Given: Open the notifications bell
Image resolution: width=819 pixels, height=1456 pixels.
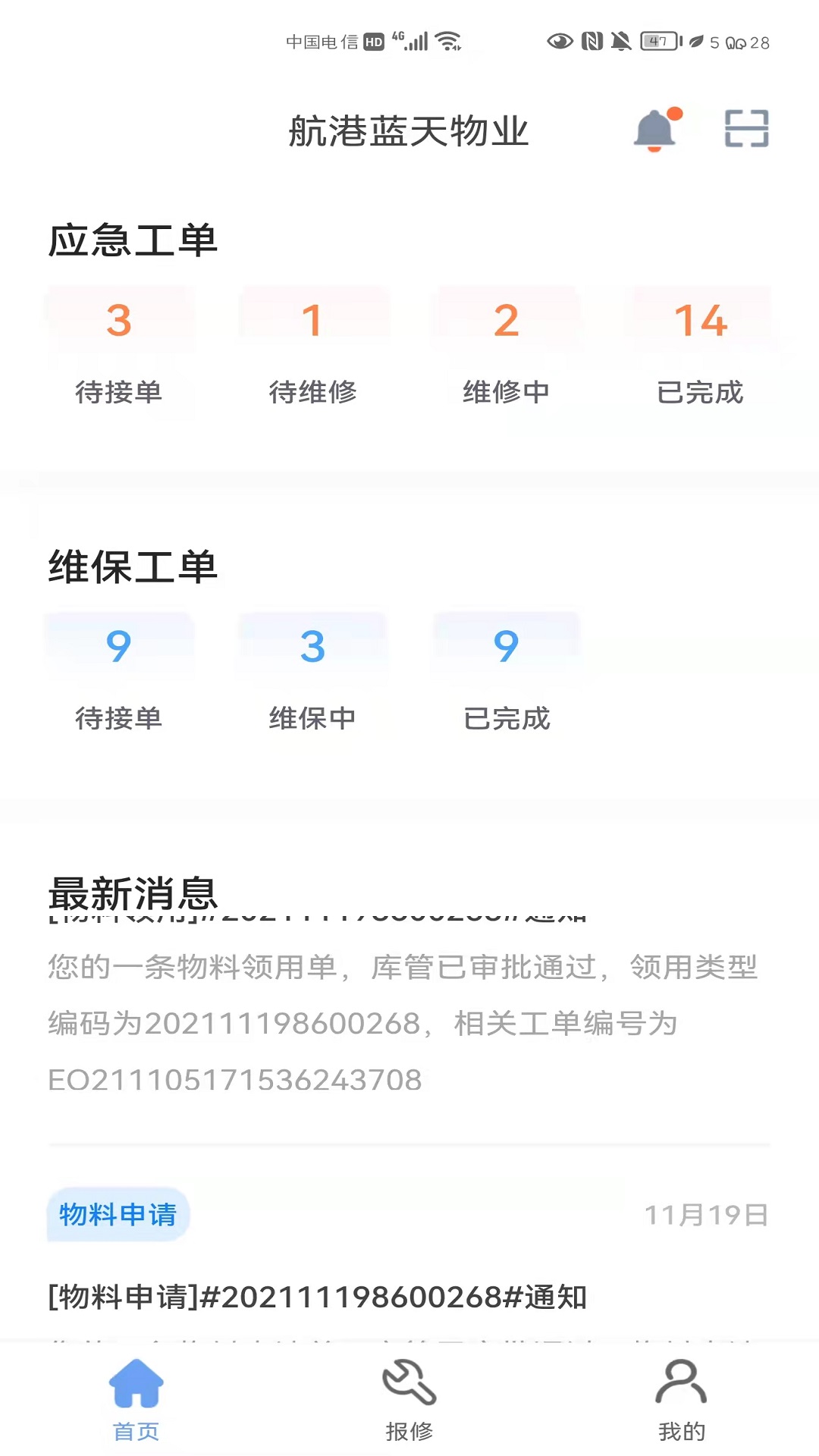Looking at the screenshot, I should pos(657,129).
